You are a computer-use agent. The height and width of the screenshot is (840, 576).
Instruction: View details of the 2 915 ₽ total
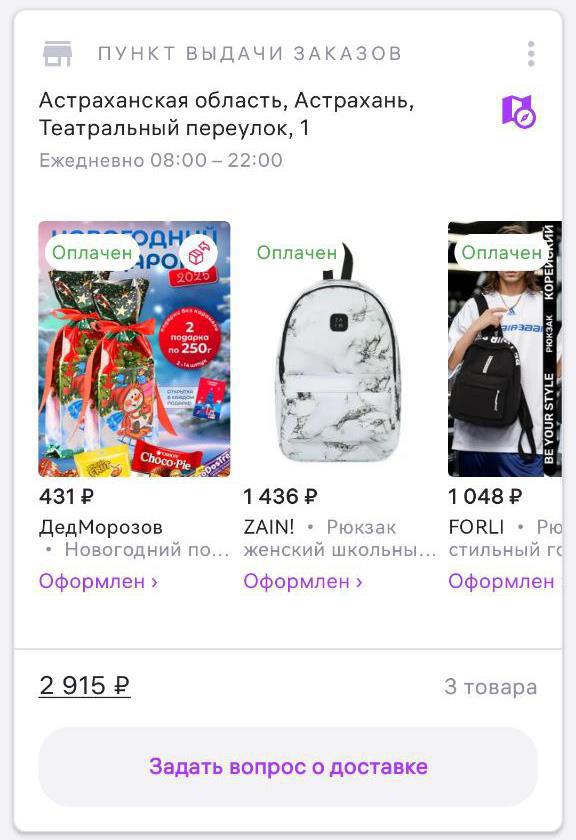pos(85,686)
